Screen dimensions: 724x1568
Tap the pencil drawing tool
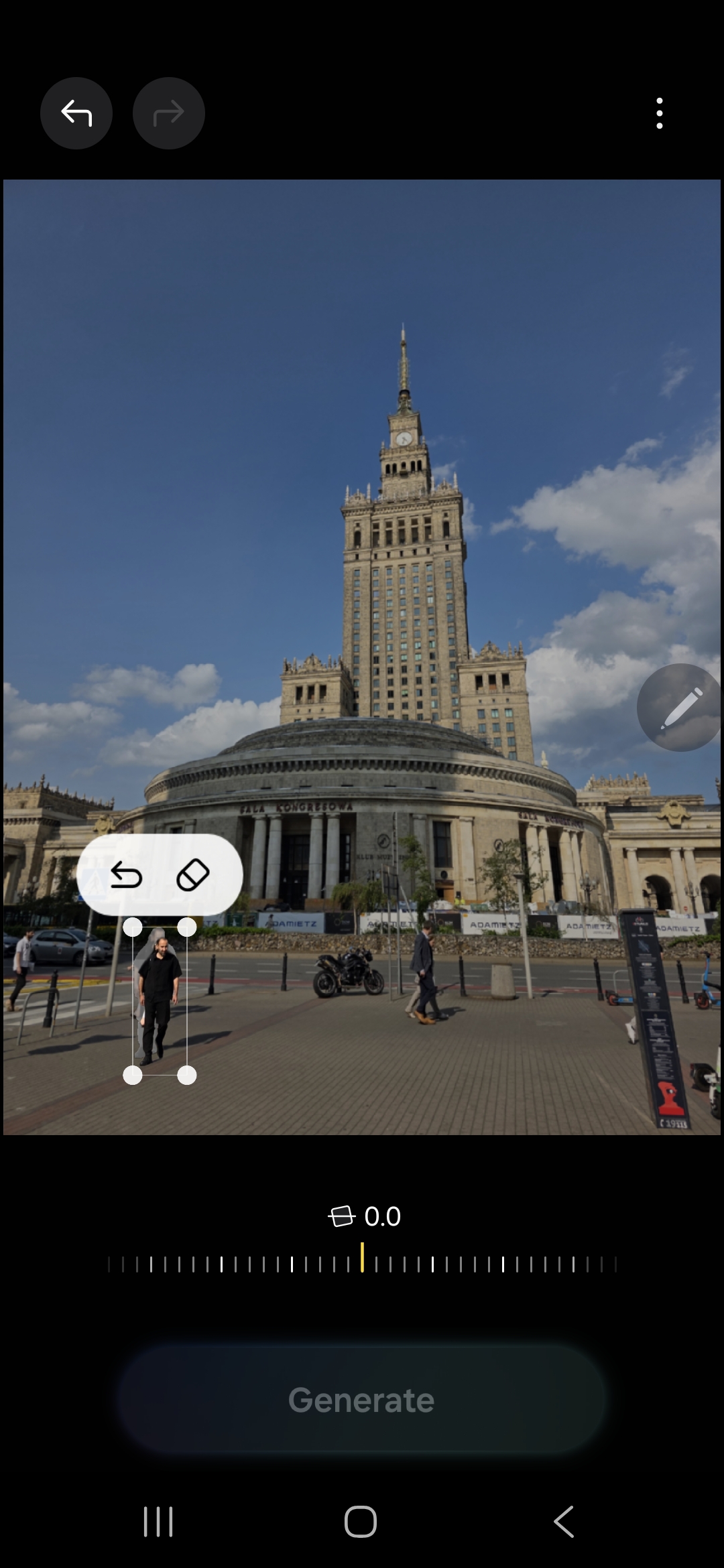pyautogui.click(x=680, y=708)
